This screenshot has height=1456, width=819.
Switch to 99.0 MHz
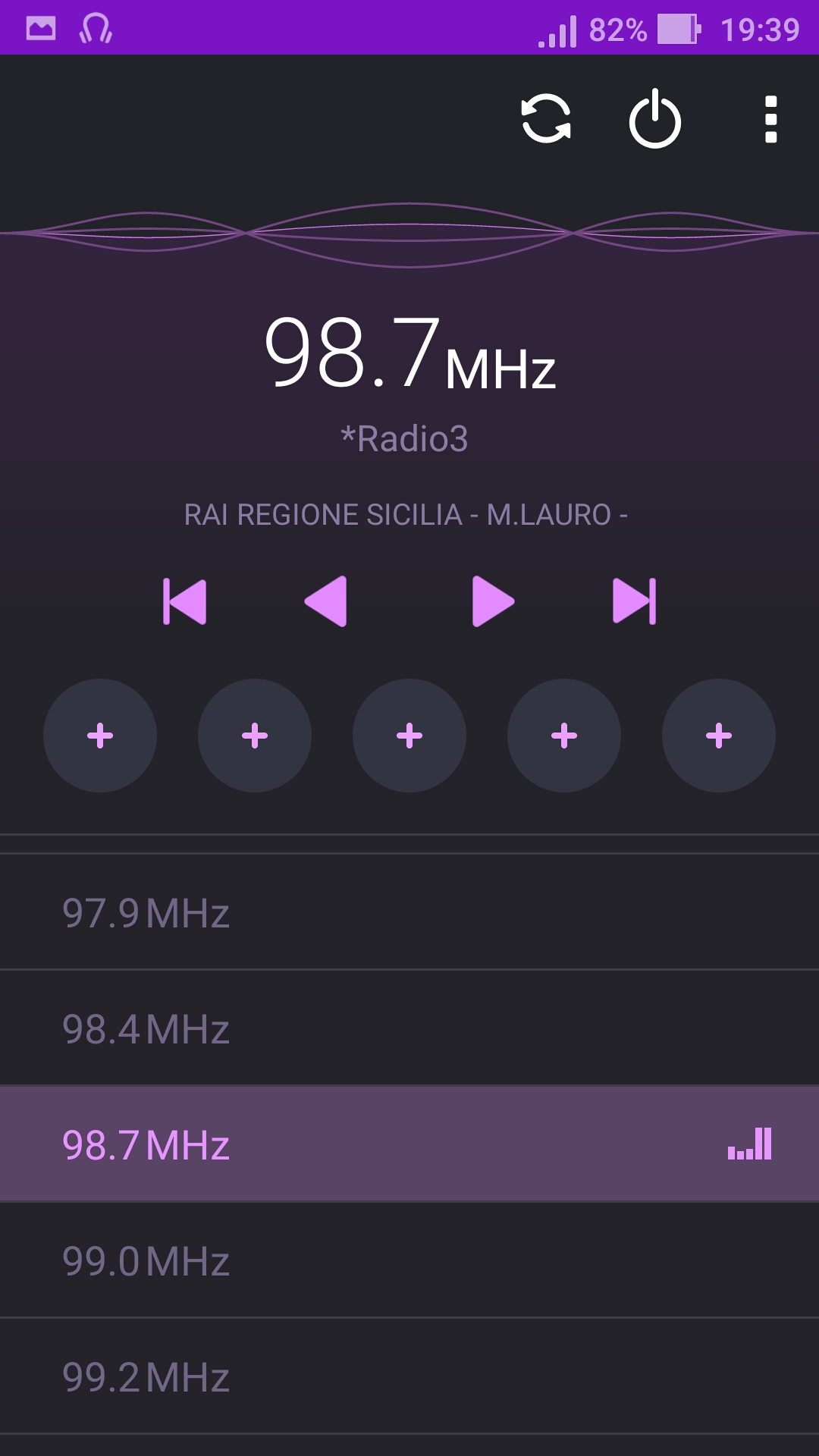[409, 1260]
